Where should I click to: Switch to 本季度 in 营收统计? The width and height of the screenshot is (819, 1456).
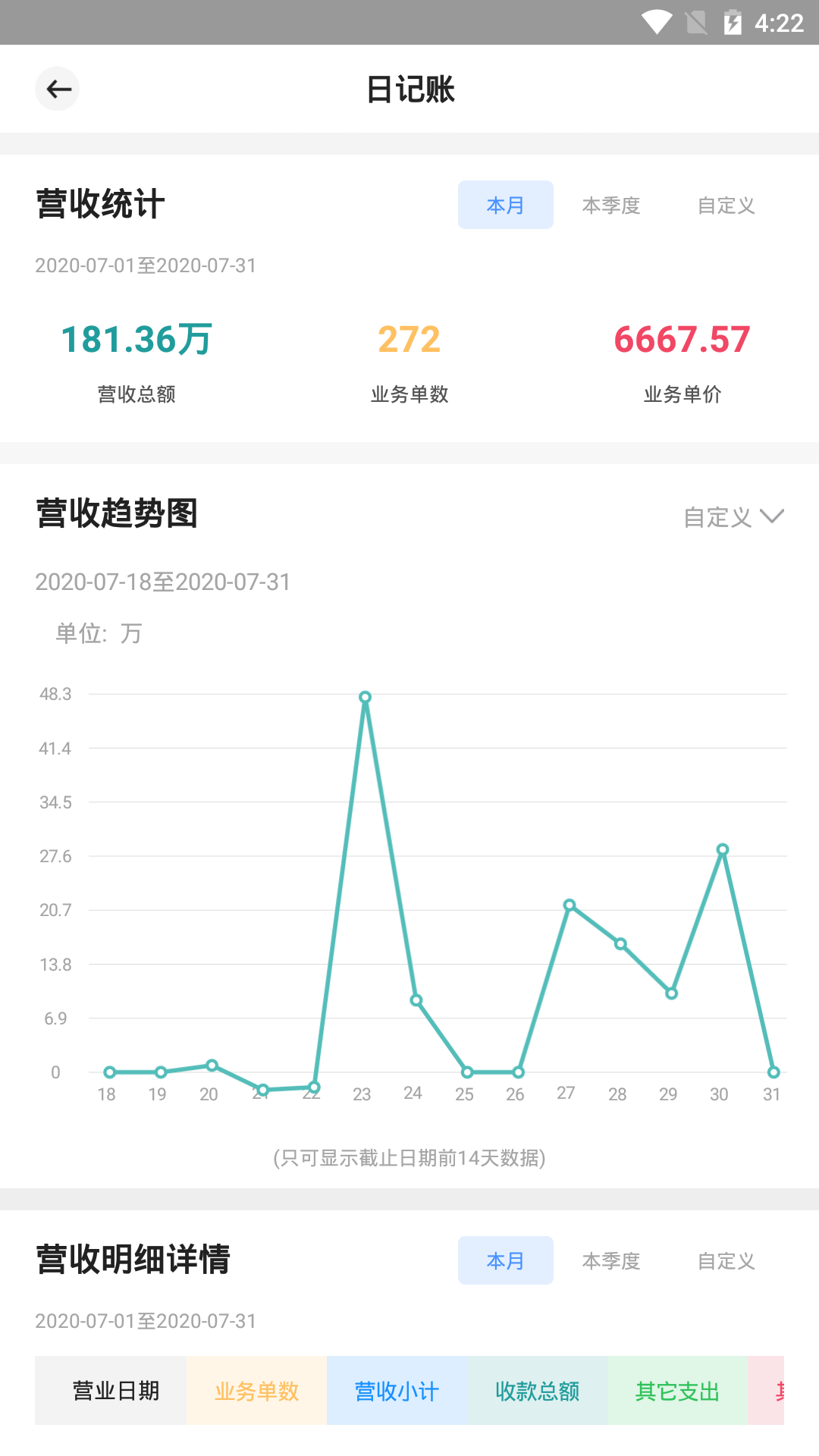coord(611,205)
